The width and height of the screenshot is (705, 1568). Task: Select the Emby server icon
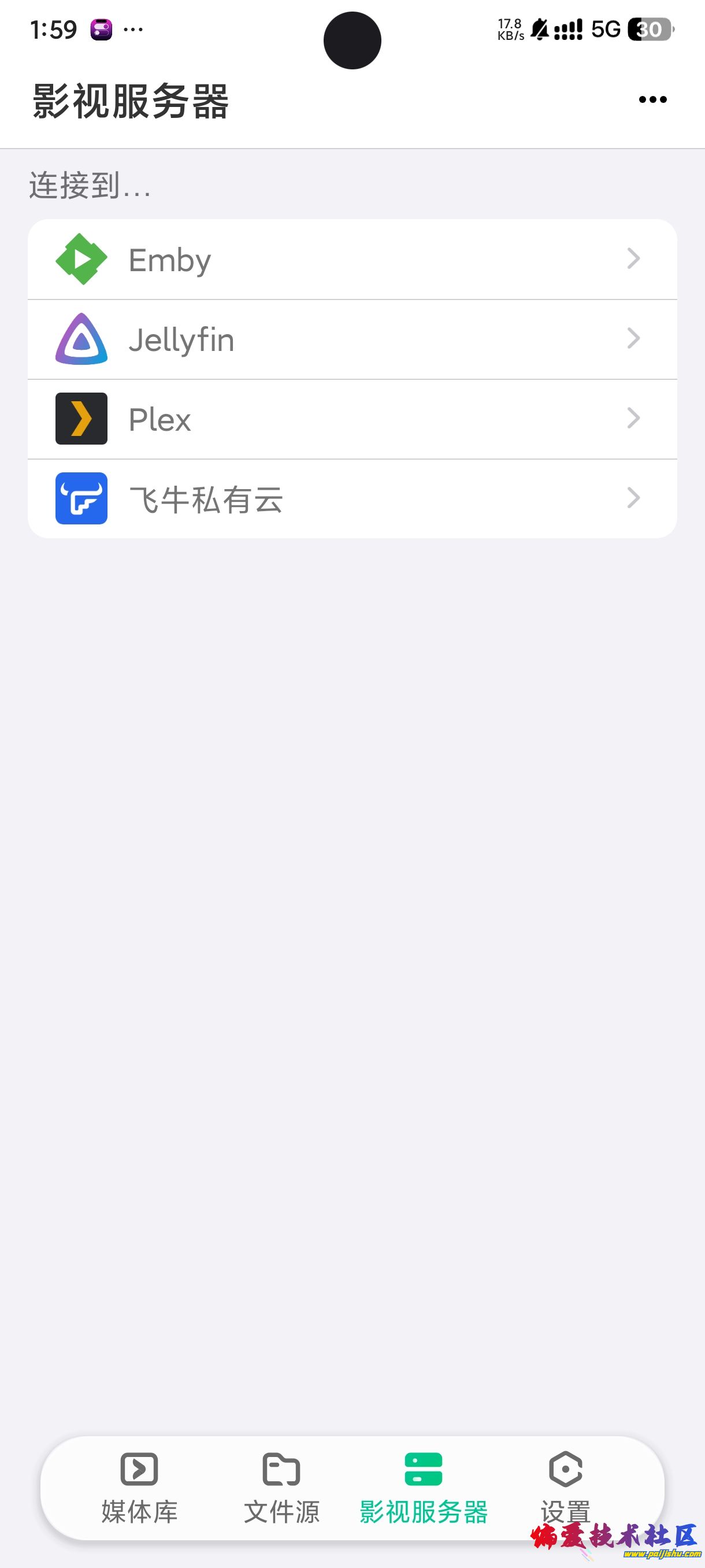(81, 258)
